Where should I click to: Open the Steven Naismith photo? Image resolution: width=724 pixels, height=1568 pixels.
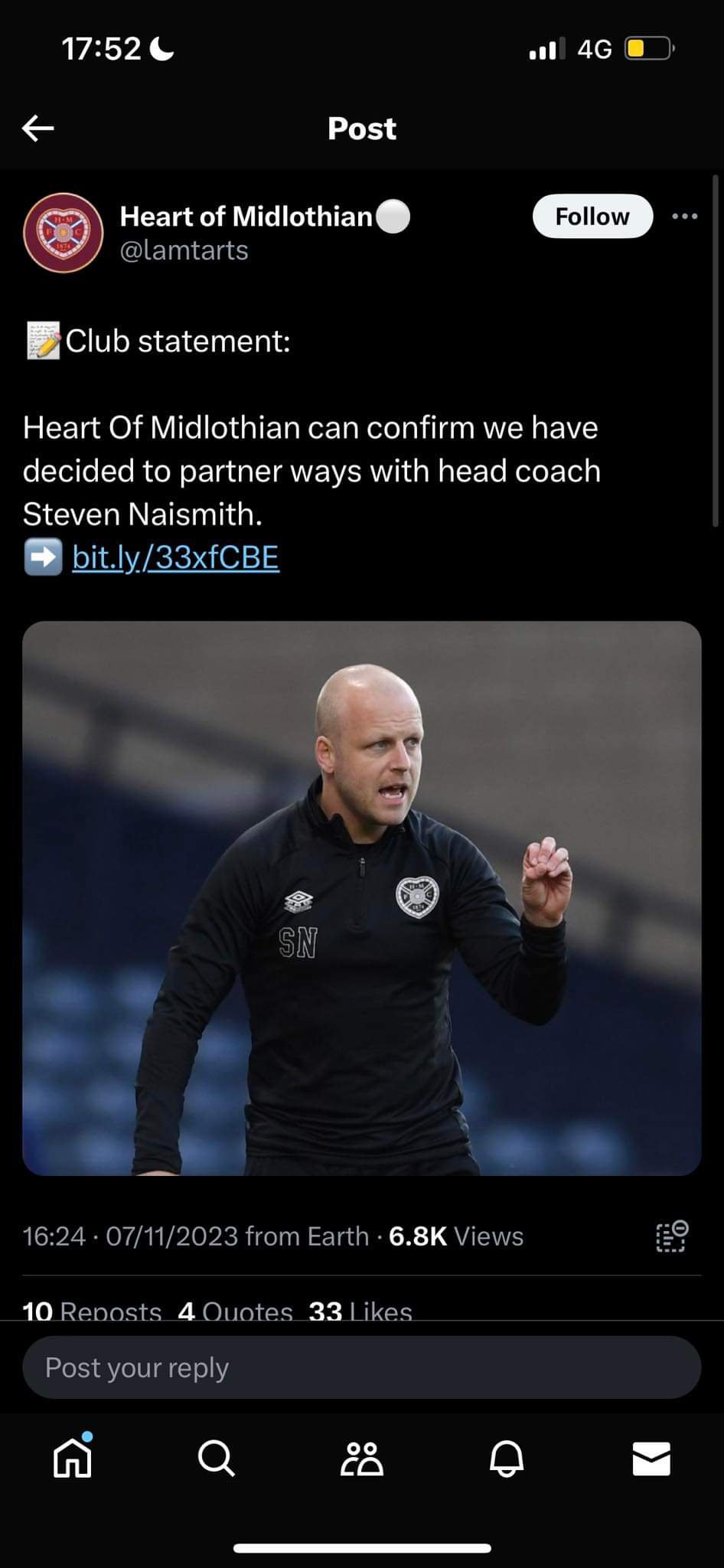(362, 898)
